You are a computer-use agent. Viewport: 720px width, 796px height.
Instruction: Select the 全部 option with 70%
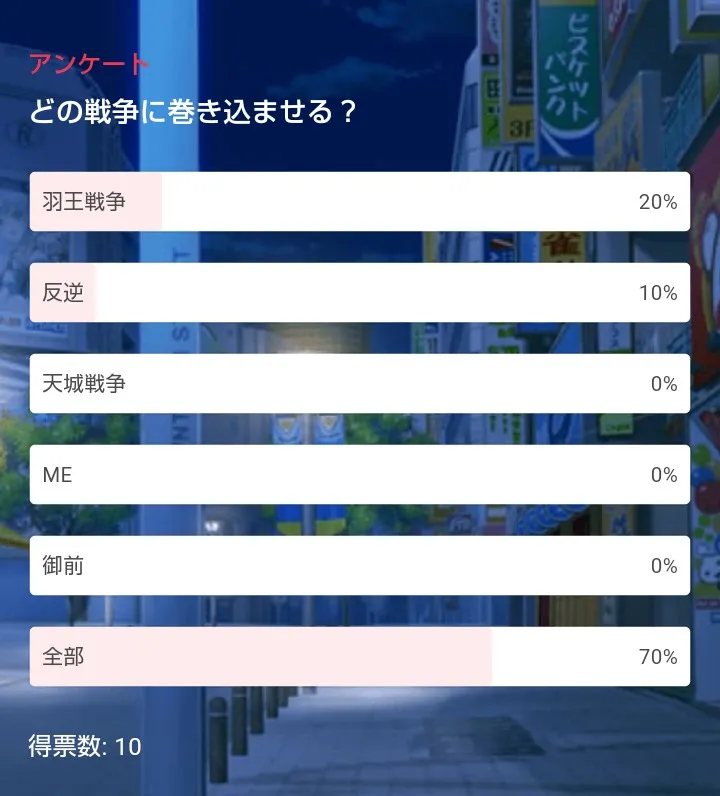click(359, 657)
